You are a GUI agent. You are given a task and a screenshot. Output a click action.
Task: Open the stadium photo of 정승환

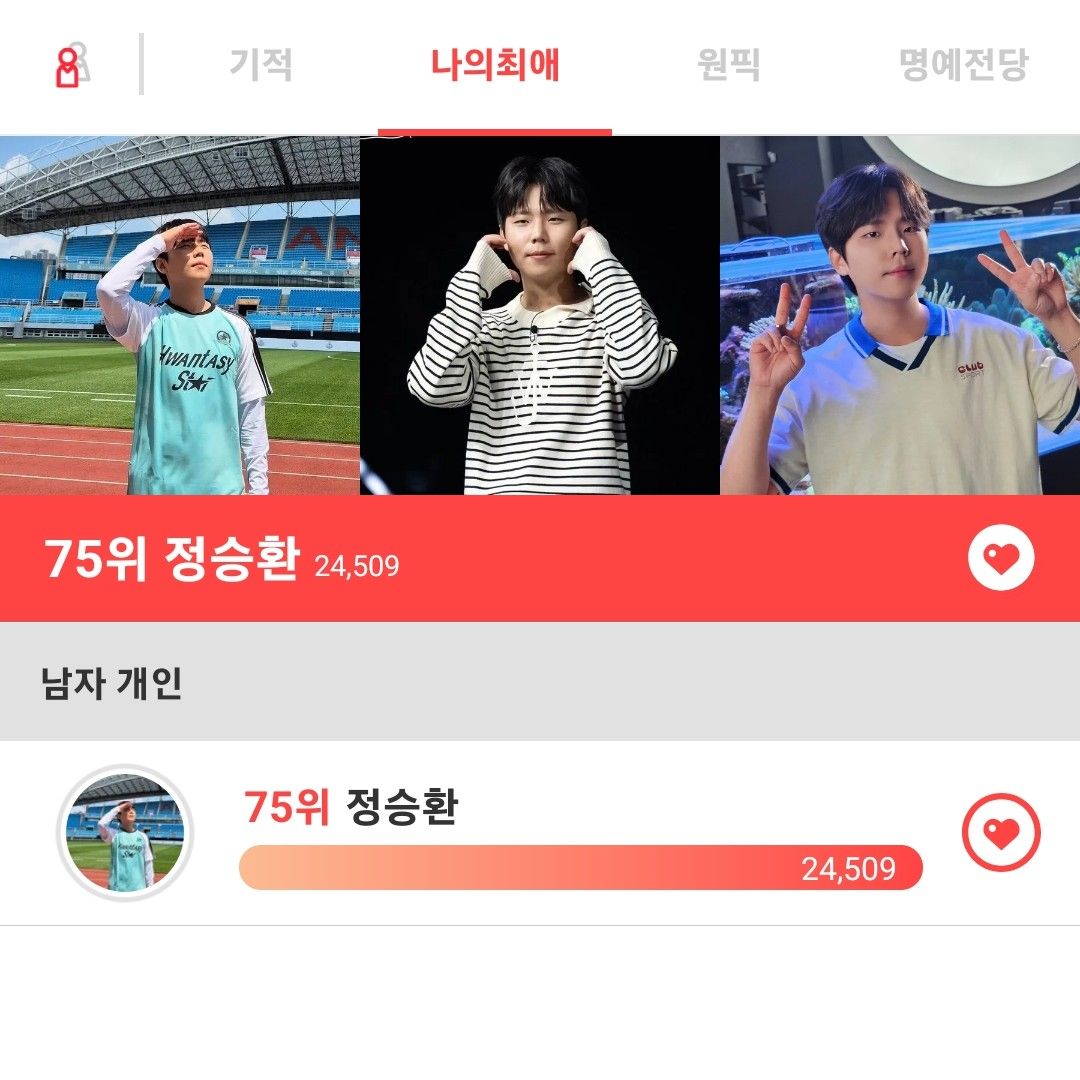(180, 315)
